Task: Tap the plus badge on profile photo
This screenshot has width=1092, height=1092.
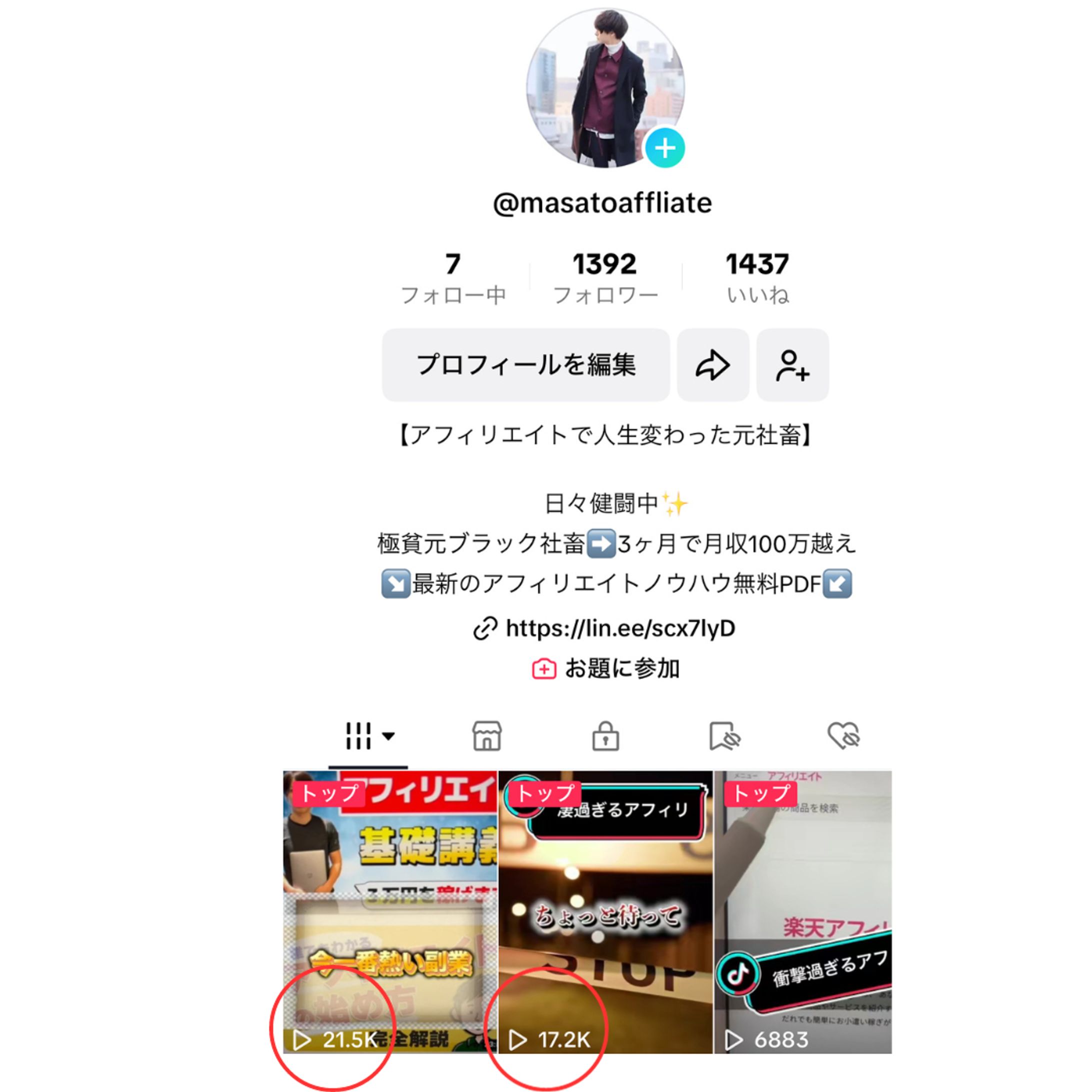Action: tap(664, 148)
